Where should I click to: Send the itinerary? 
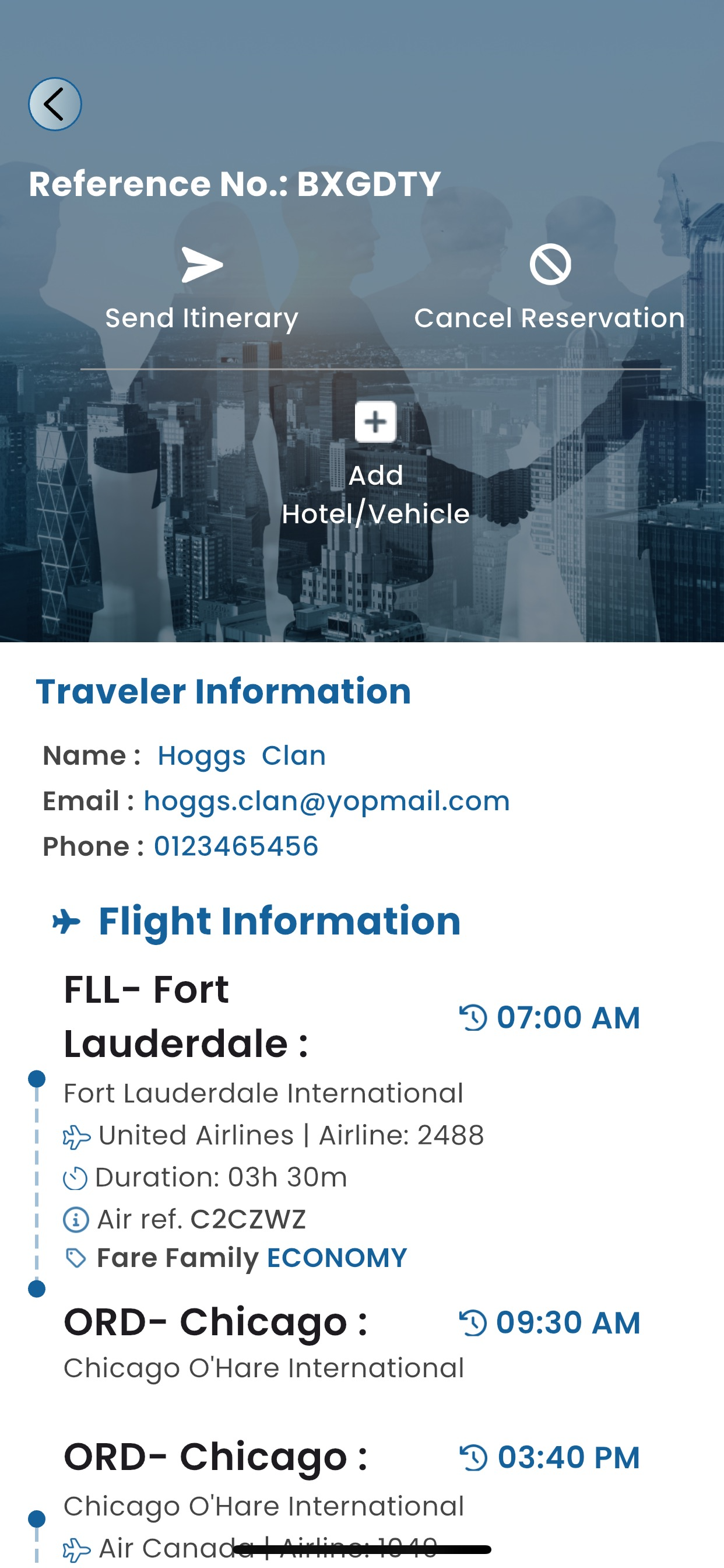coord(201,290)
